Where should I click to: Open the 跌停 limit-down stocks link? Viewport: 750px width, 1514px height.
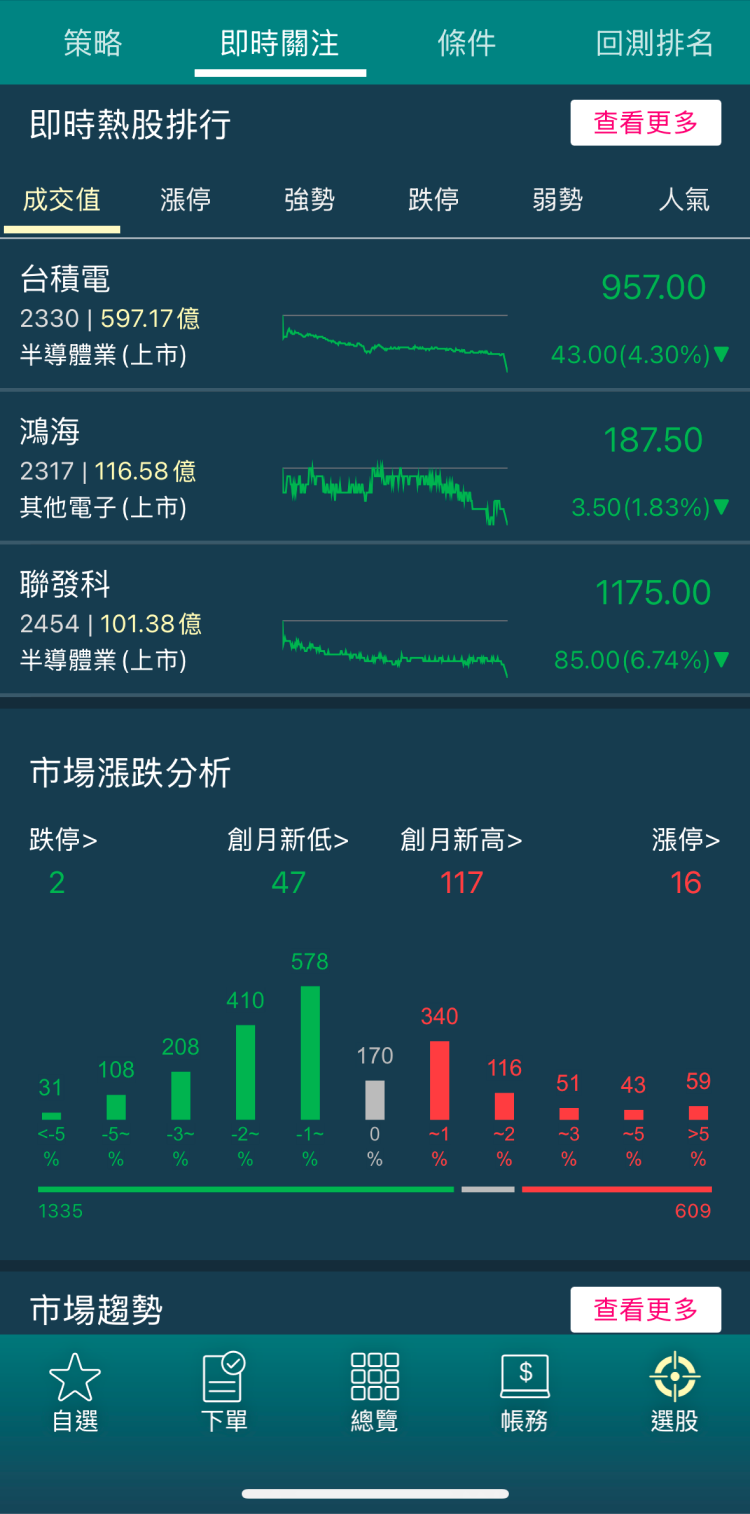click(63, 841)
